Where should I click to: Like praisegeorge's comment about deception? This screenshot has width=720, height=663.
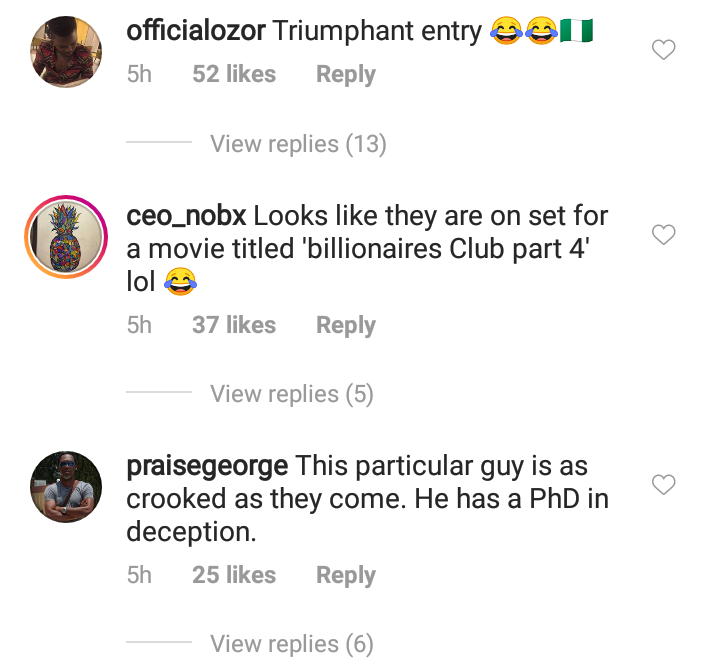[663, 485]
